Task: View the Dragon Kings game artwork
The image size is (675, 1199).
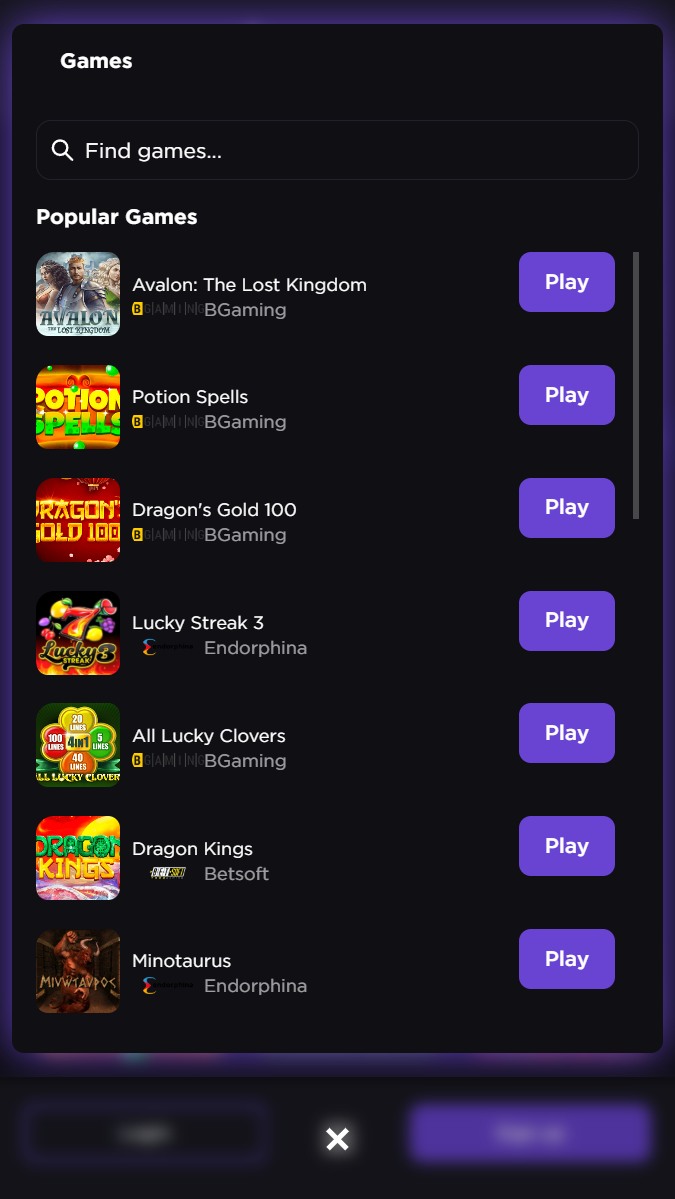Action: (78, 858)
